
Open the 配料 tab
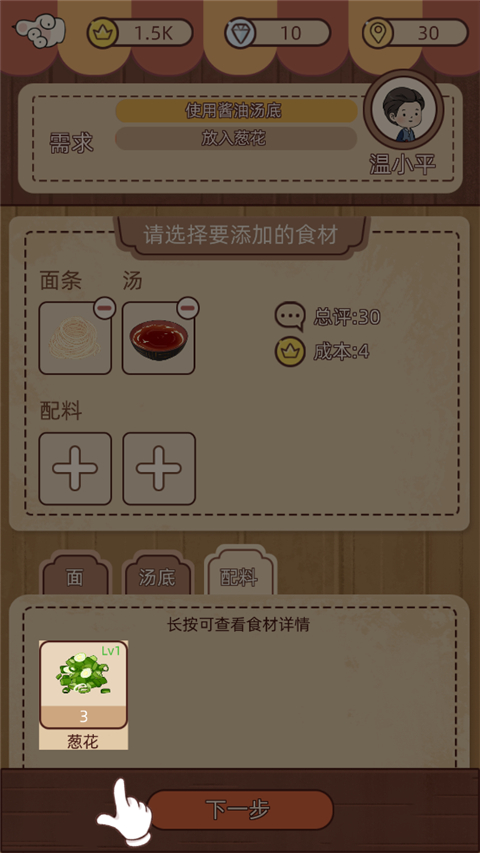(239, 575)
